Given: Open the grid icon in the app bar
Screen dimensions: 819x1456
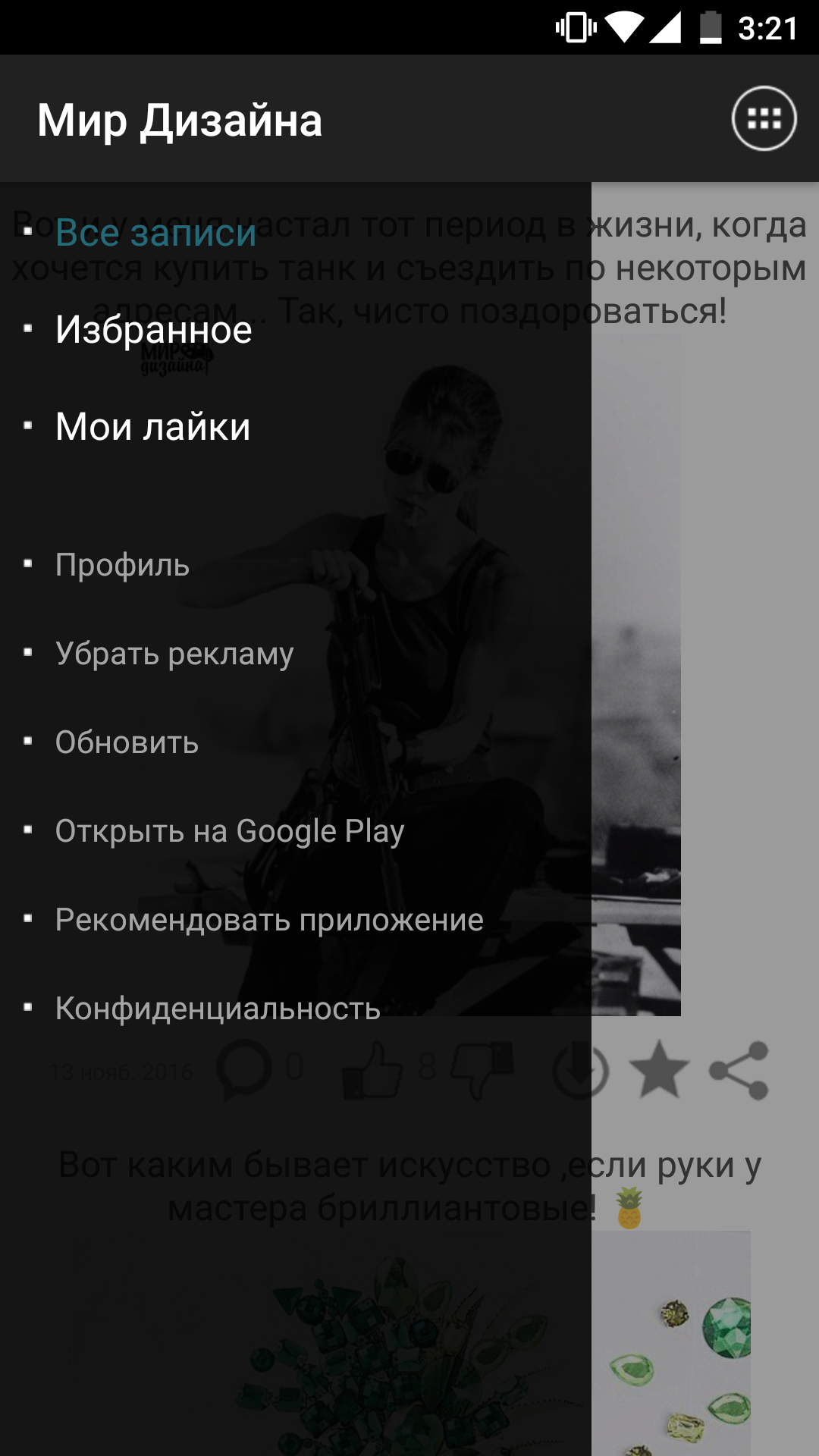Looking at the screenshot, I should tap(764, 119).
